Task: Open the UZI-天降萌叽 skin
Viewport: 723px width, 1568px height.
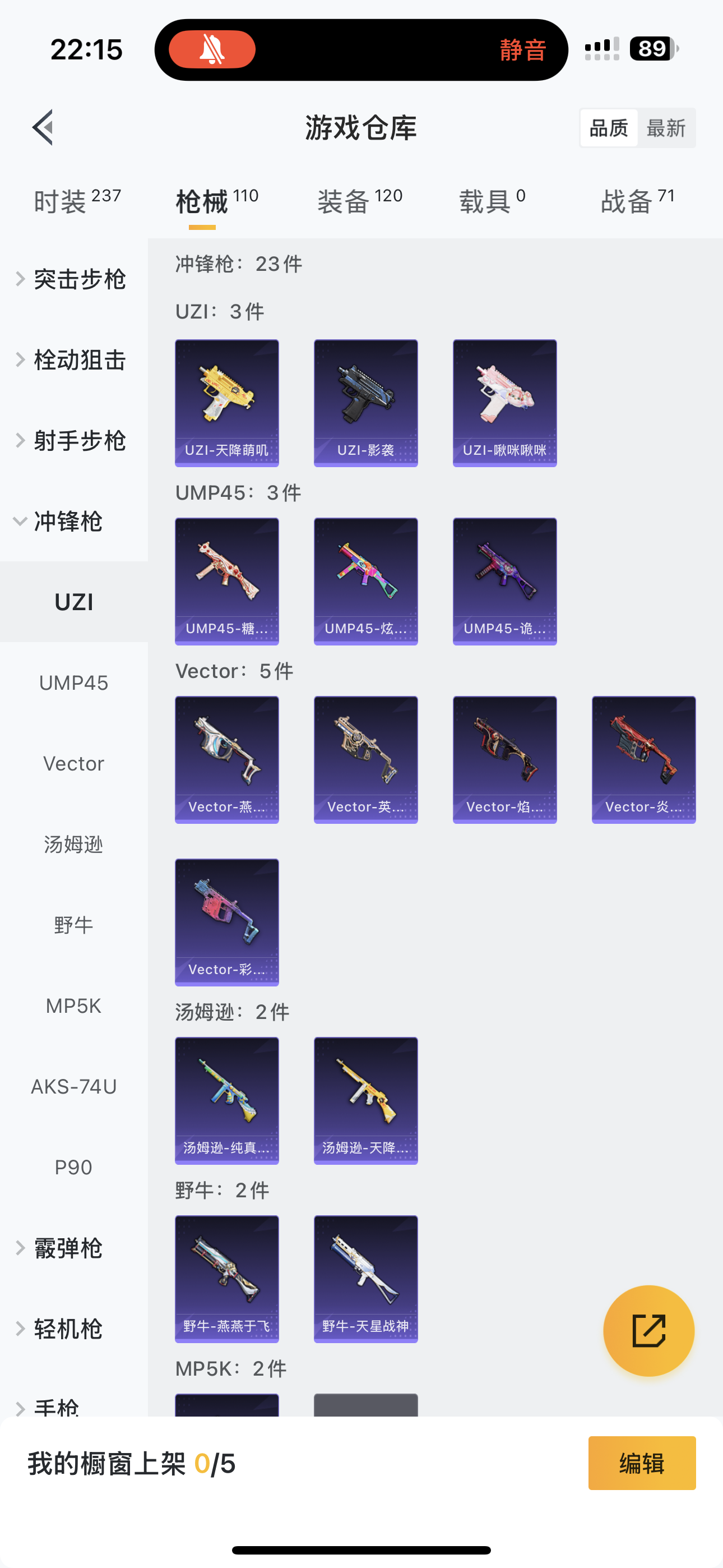Action: point(227,403)
